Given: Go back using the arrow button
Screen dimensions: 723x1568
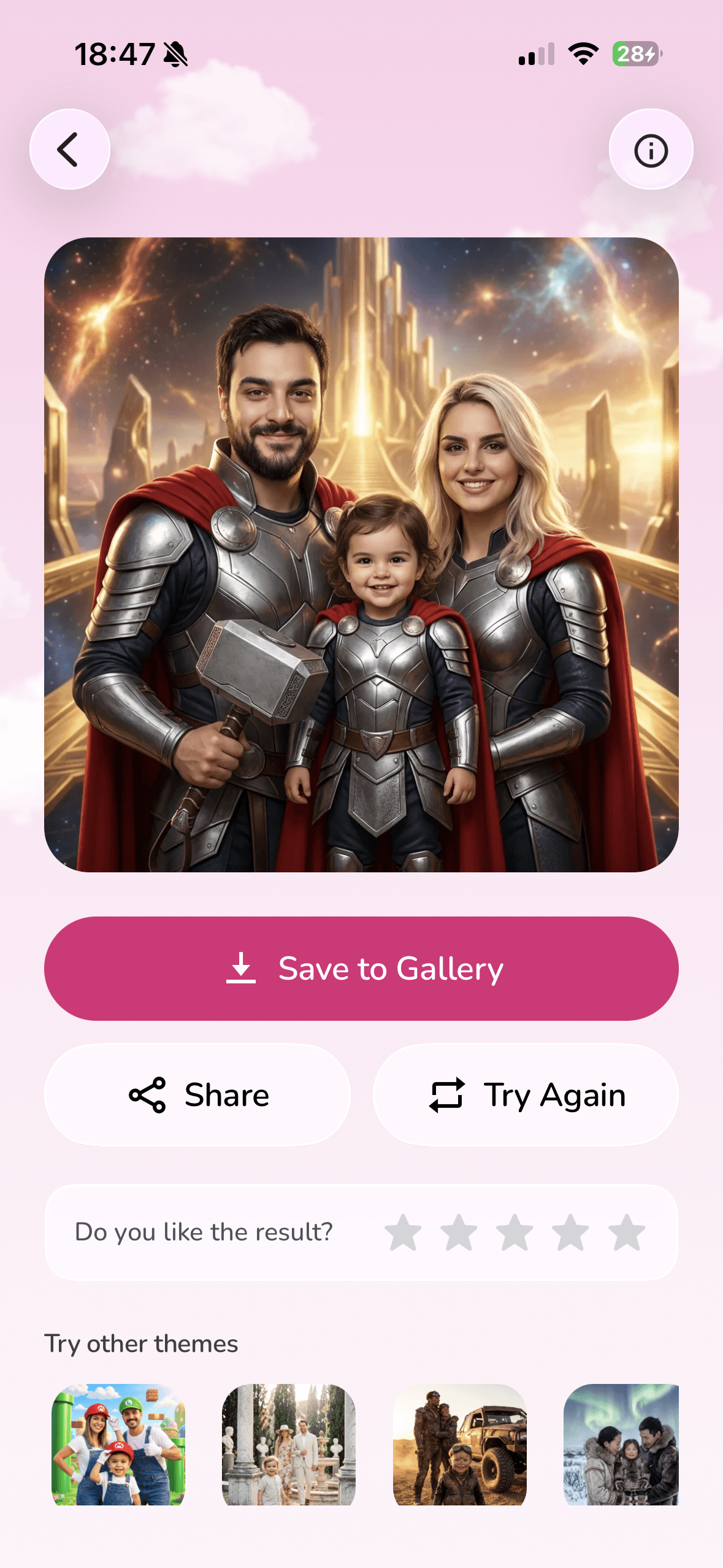Looking at the screenshot, I should click(69, 149).
